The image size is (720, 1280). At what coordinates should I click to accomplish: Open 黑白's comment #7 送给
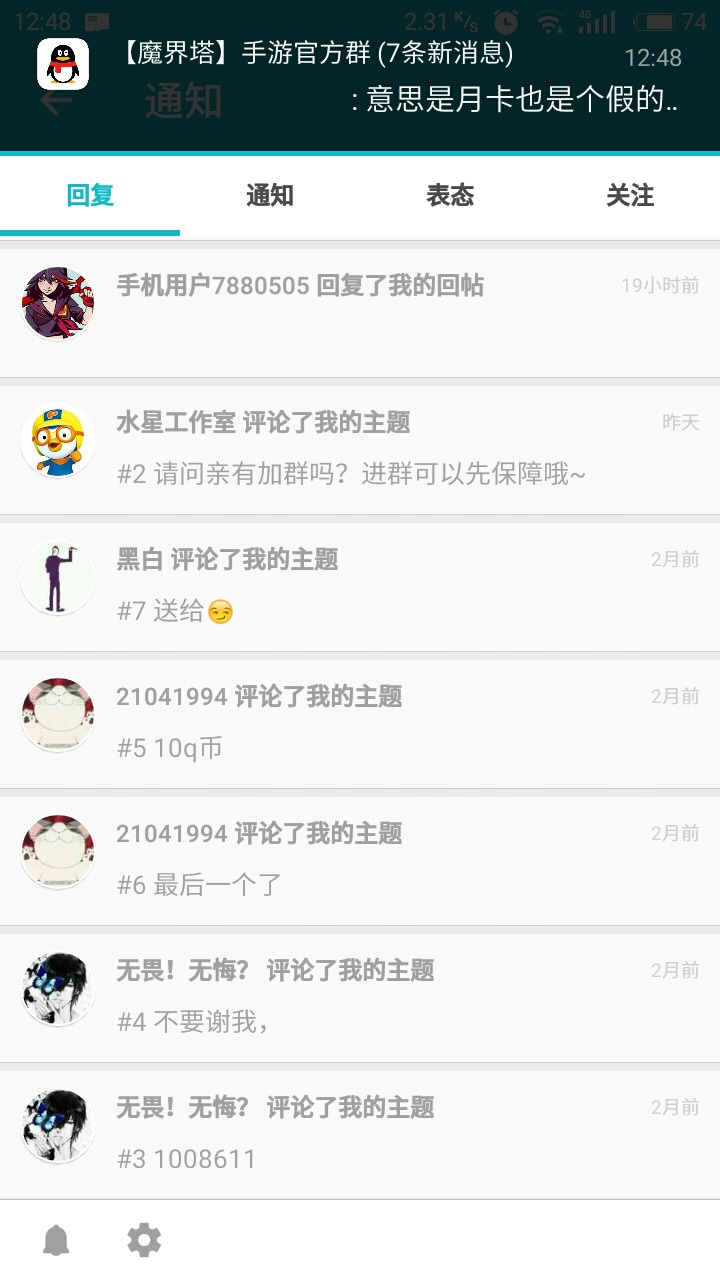[360, 587]
